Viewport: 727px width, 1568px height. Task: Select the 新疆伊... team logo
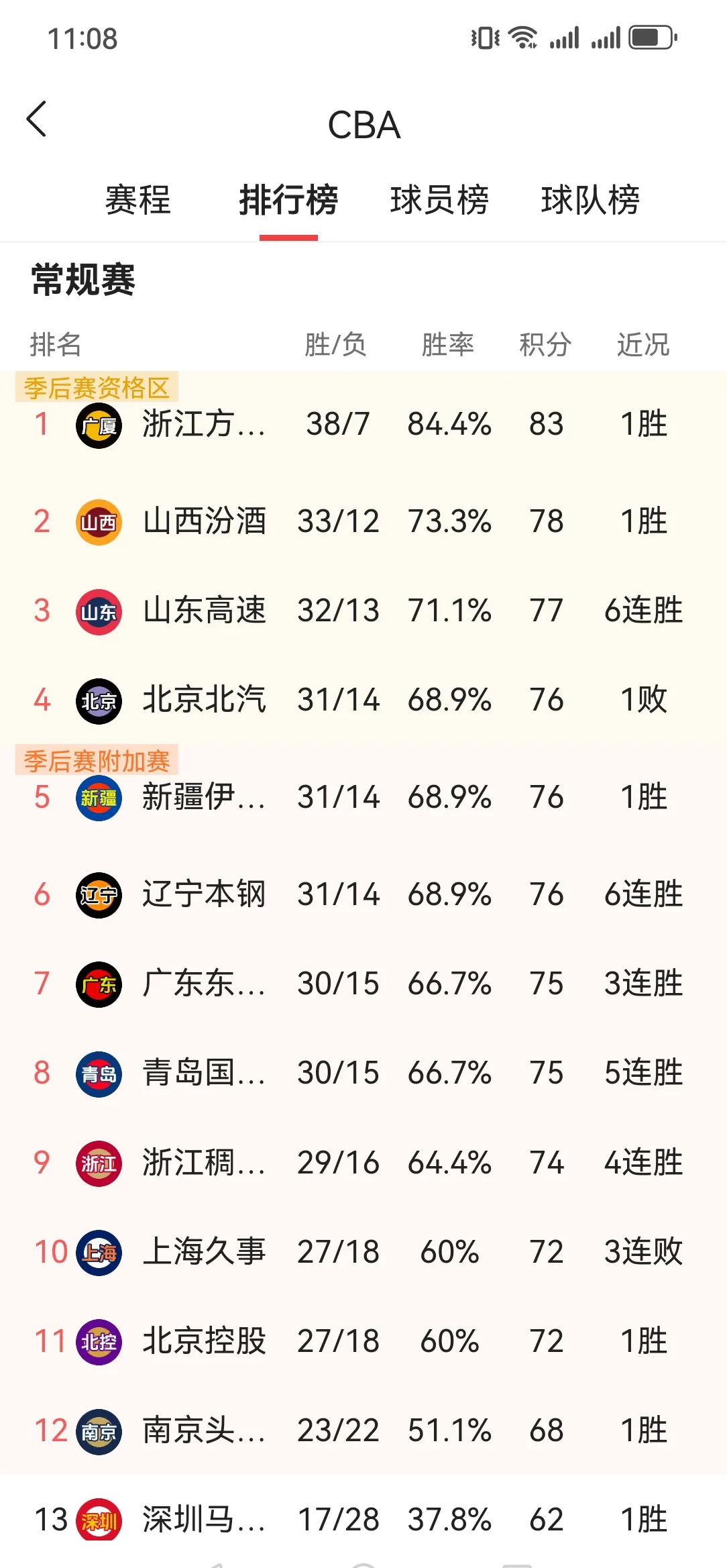[99, 798]
